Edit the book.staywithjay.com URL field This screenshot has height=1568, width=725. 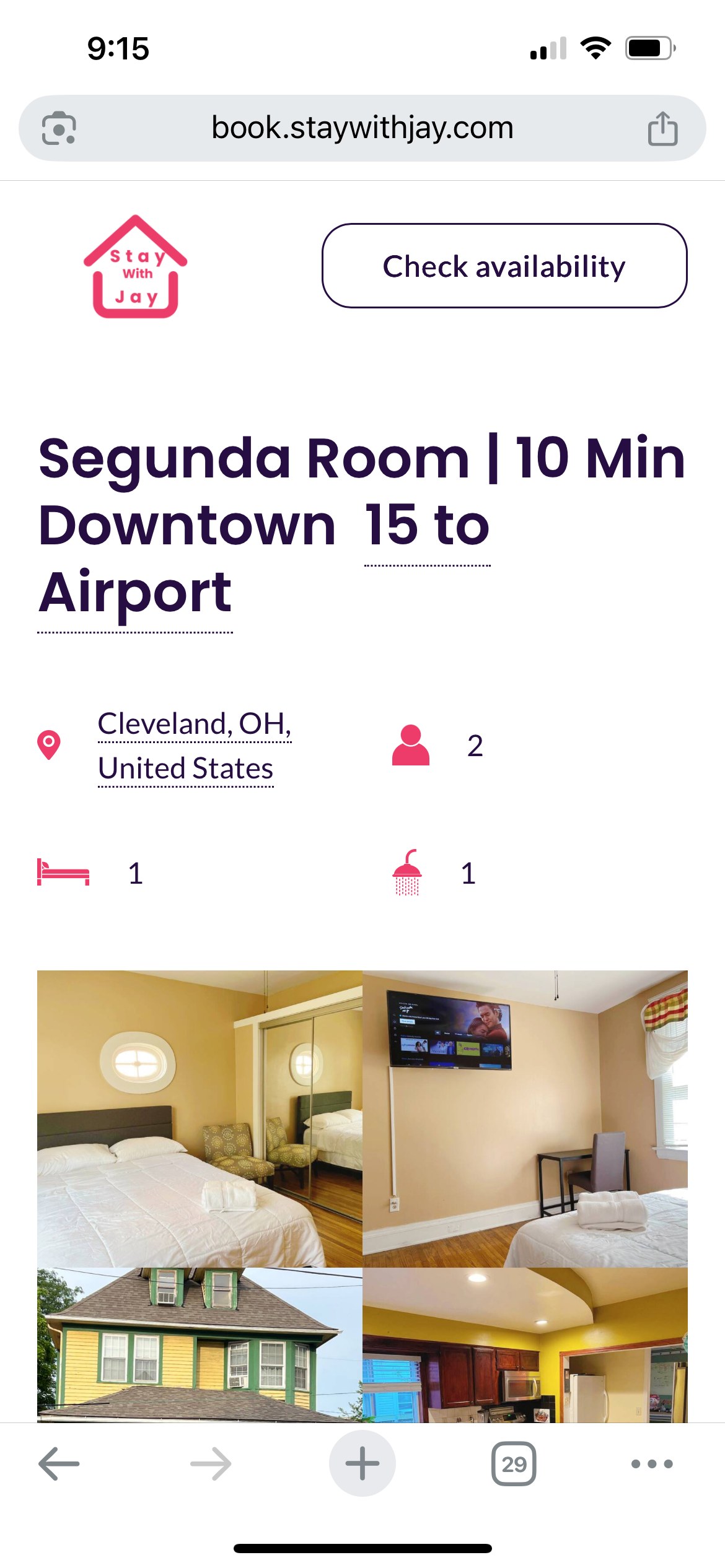click(362, 129)
